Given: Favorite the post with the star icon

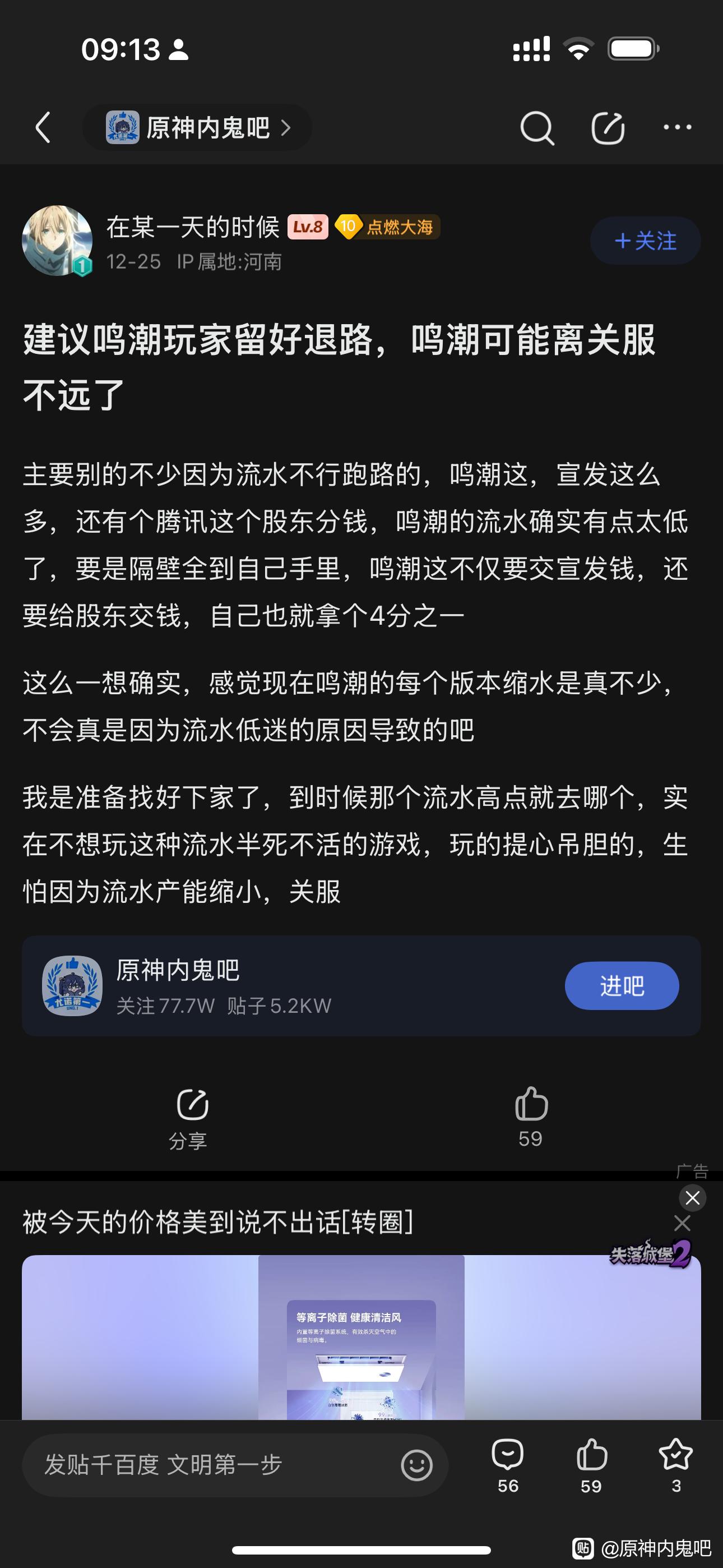Looking at the screenshot, I should coord(675,1464).
